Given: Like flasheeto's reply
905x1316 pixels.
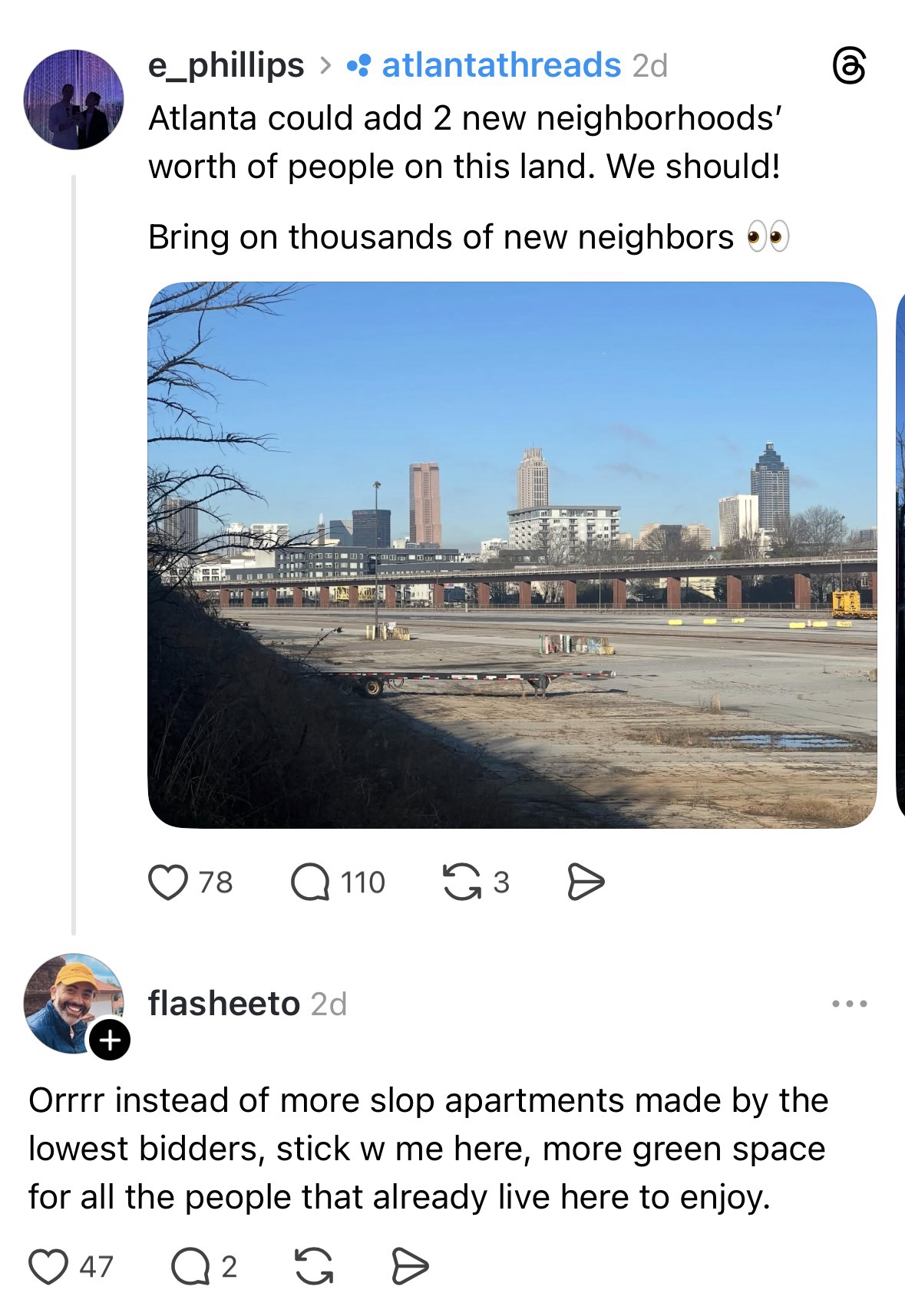Looking at the screenshot, I should pos(48,1266).
